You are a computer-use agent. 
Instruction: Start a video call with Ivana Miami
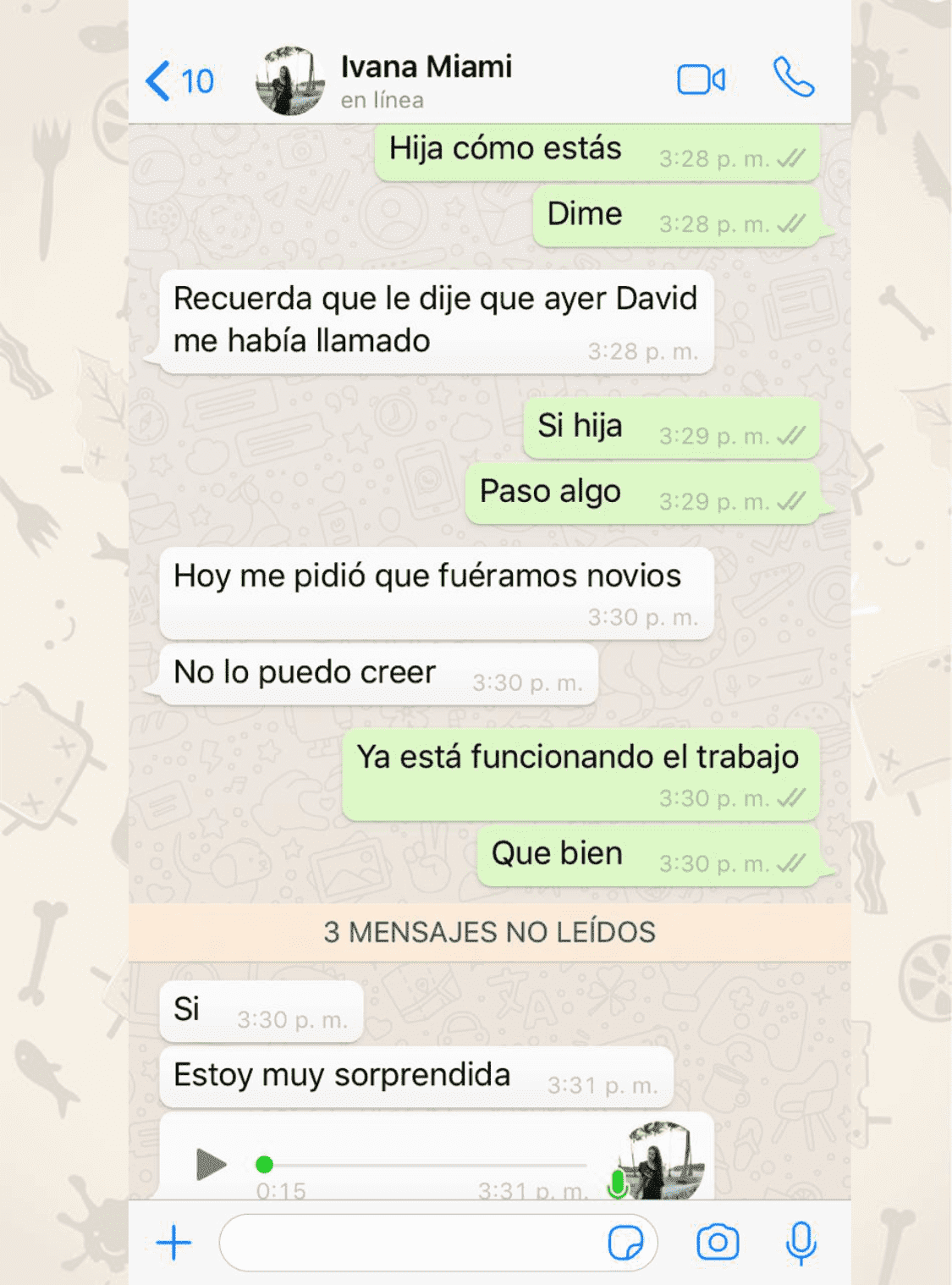[x=700, y=80]
